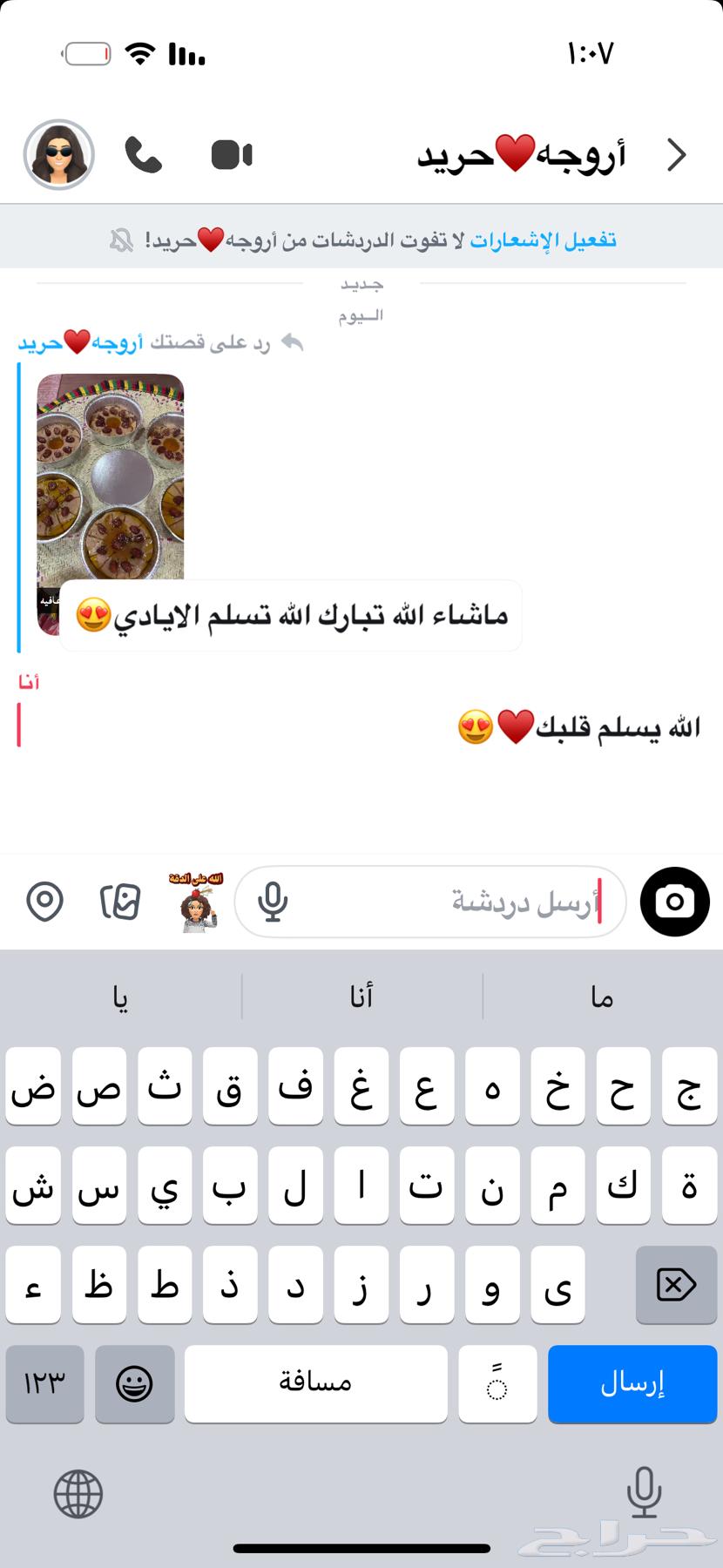Switch to the numeric ١٢٣ keyboard
The height and width of the screenshot is (1568, 723).
(44, 1384)
